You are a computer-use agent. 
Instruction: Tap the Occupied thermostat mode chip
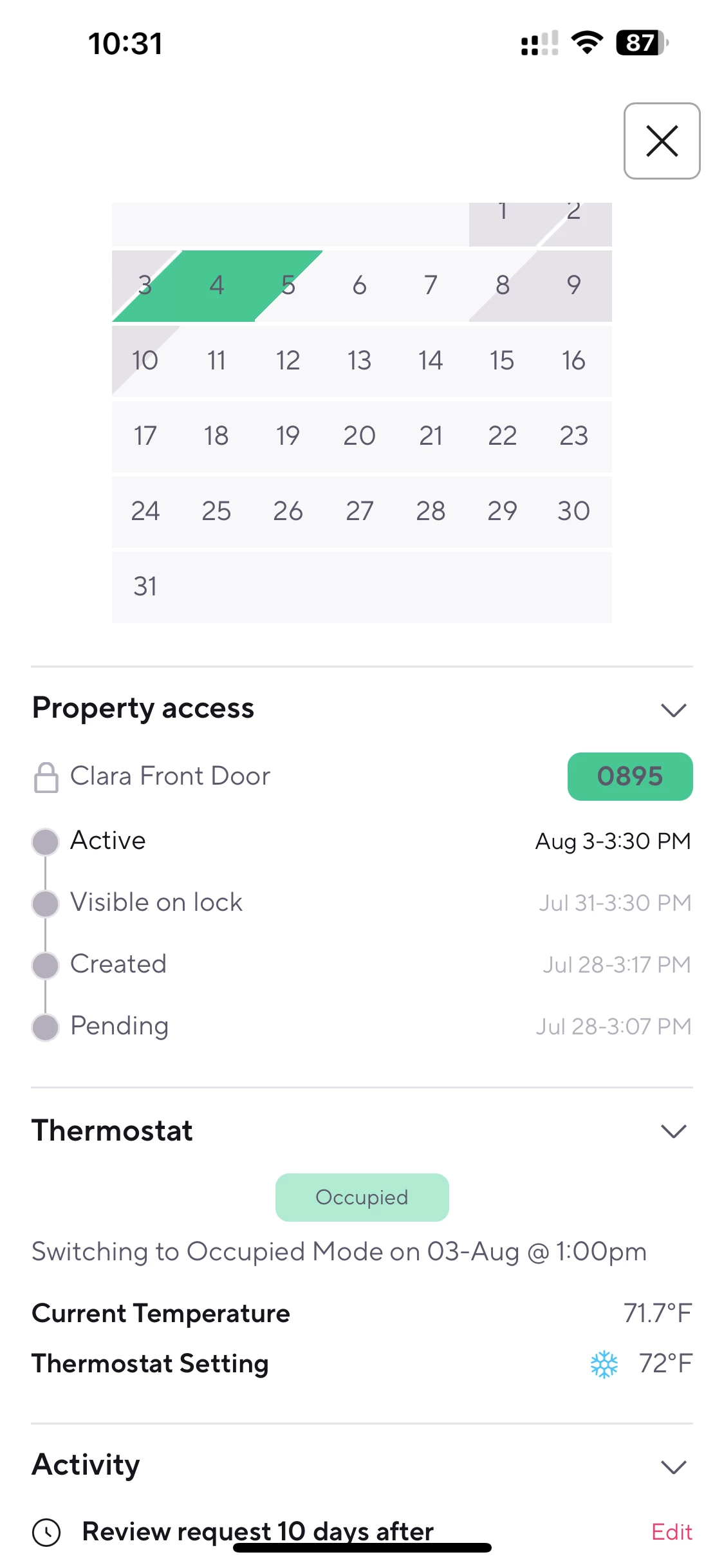pyautogui.click(x=362, y=1197)
